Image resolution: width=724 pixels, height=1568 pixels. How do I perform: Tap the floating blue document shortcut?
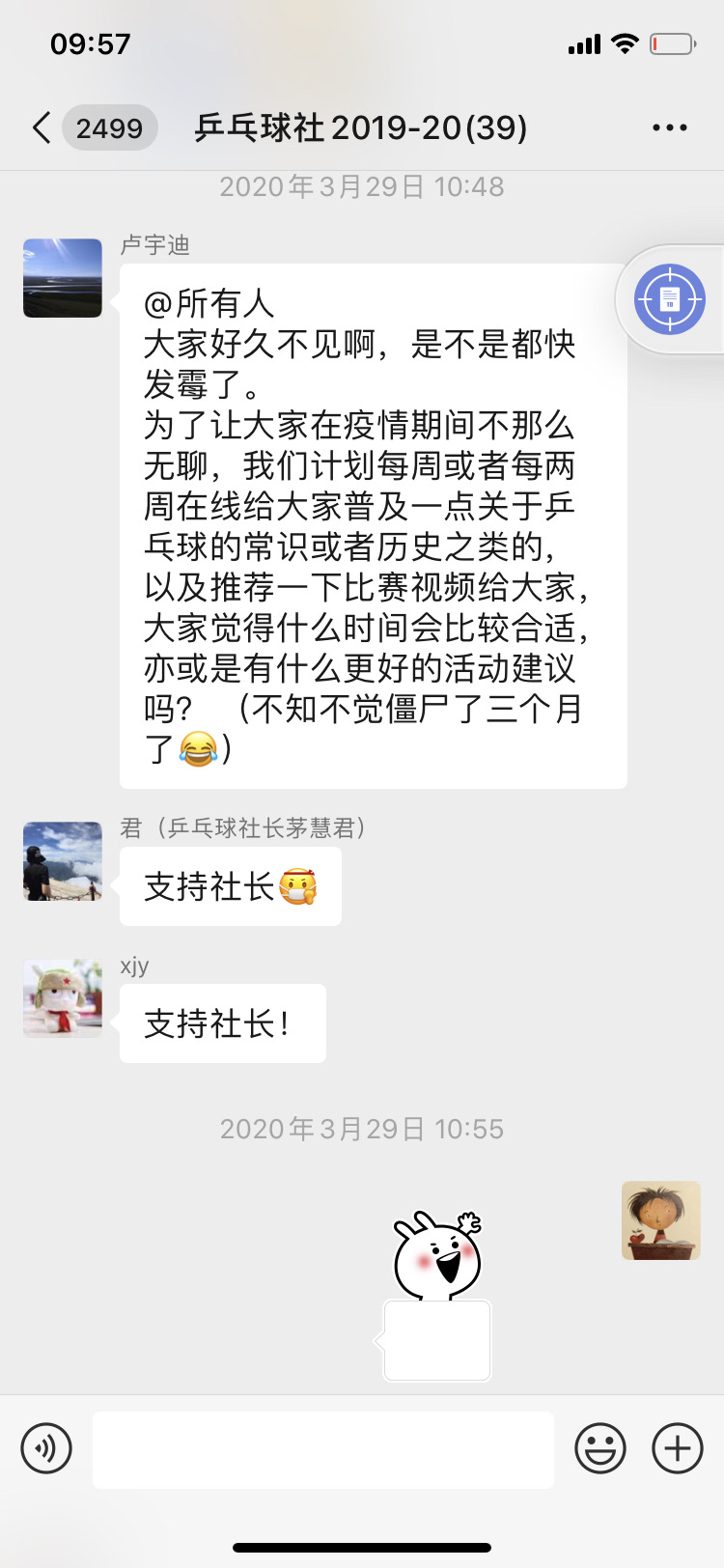[670, 299]
